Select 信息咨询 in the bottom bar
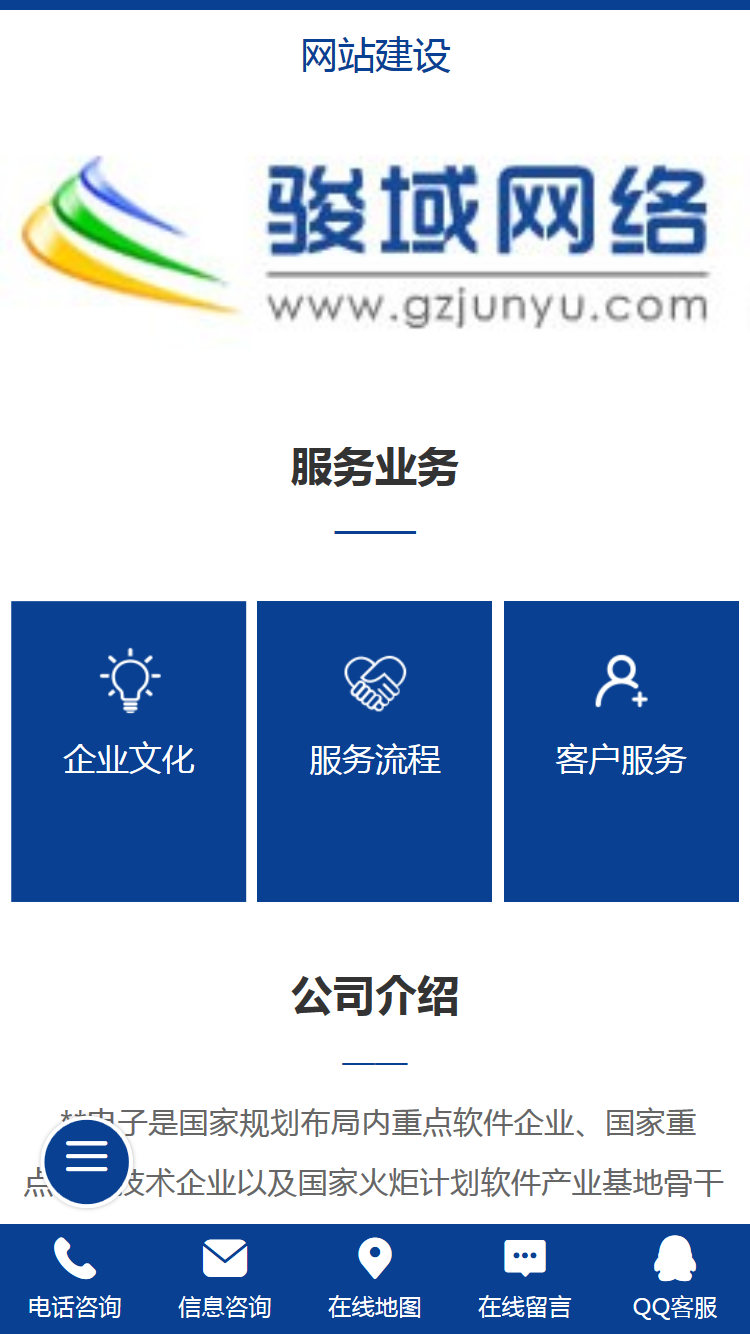750x1334 pixels. click(x=225, y=1278)
